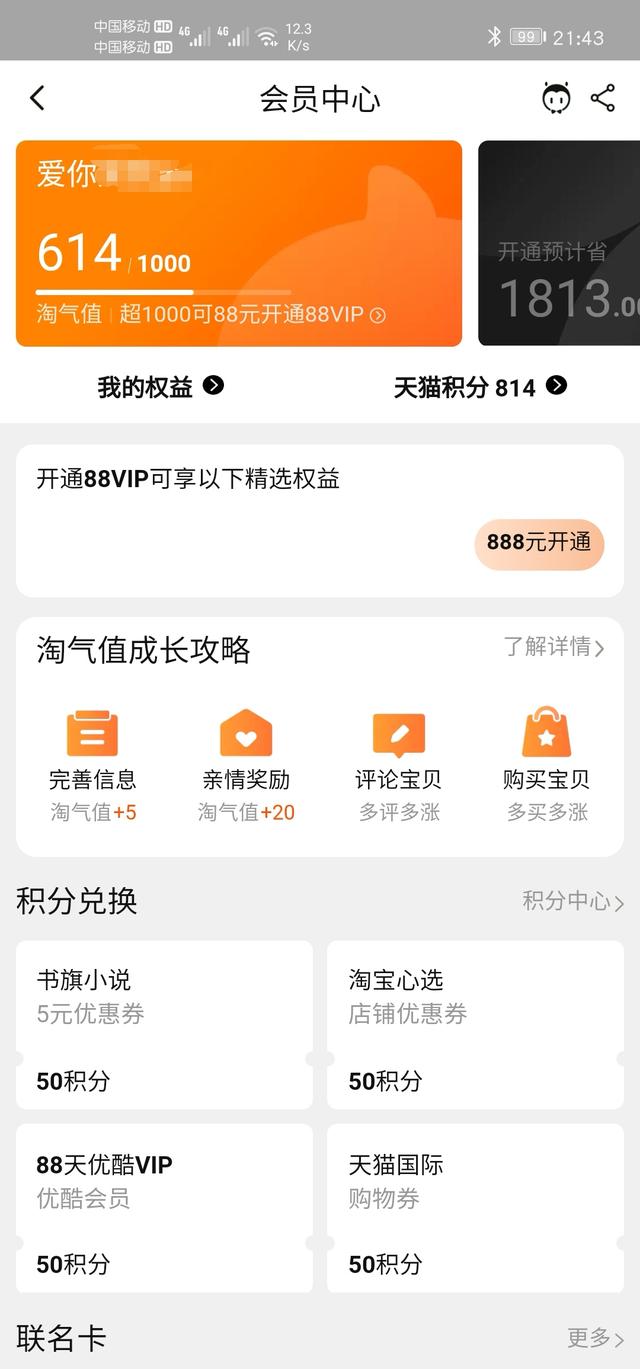The width and height of the screenshot is (640, 1369).
Task: Open the black 开通预计省 savings card
Action: 559,243
